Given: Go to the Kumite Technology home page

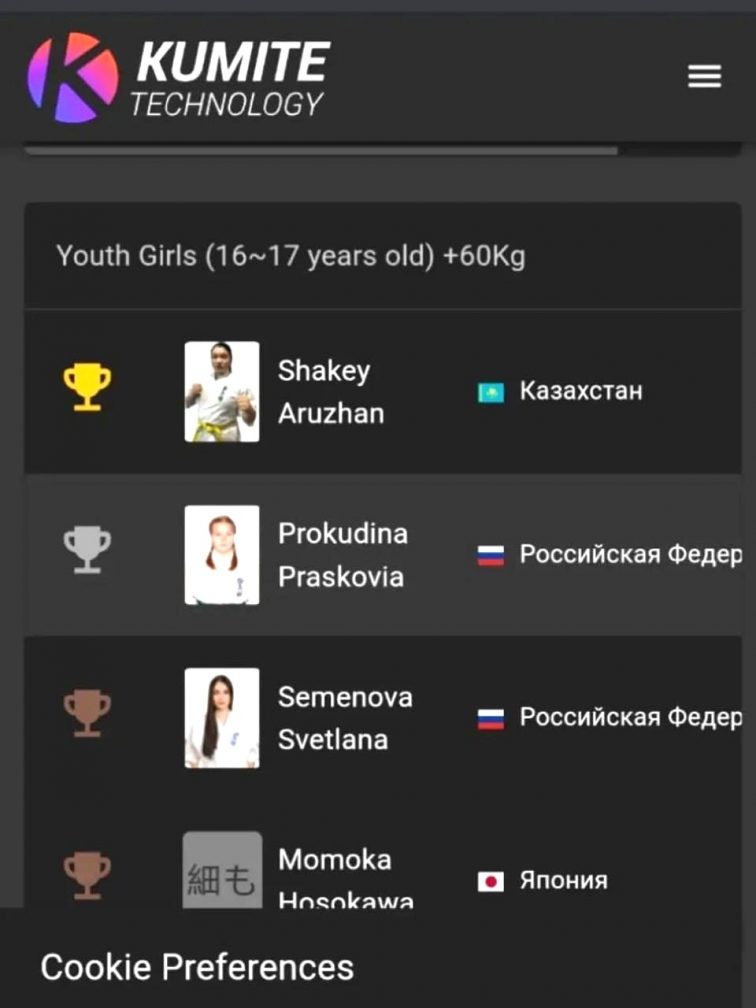Looking at the screenshot, I should 178,77.
